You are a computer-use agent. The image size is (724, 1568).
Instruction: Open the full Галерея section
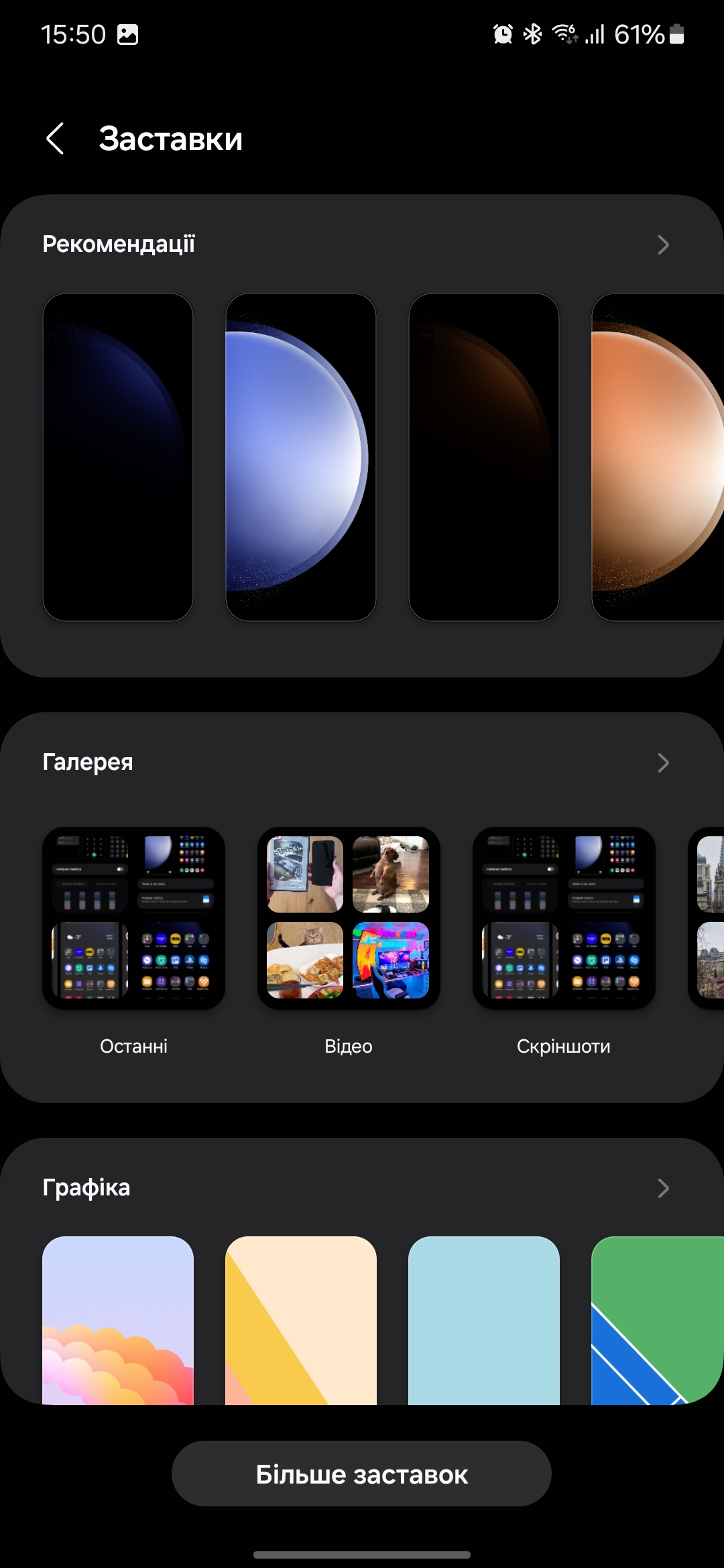pos(662,763)
